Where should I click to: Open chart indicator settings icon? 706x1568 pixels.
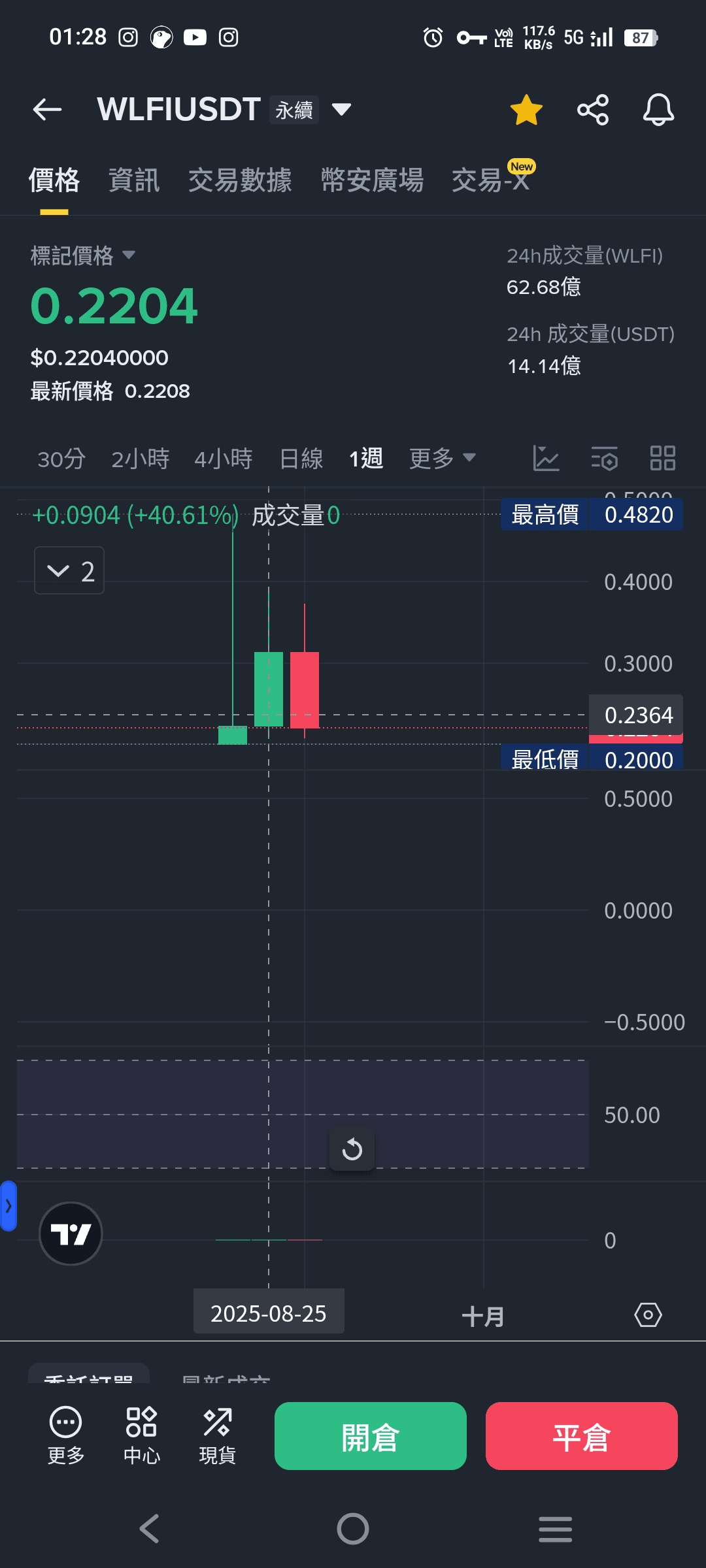point(605,458)
